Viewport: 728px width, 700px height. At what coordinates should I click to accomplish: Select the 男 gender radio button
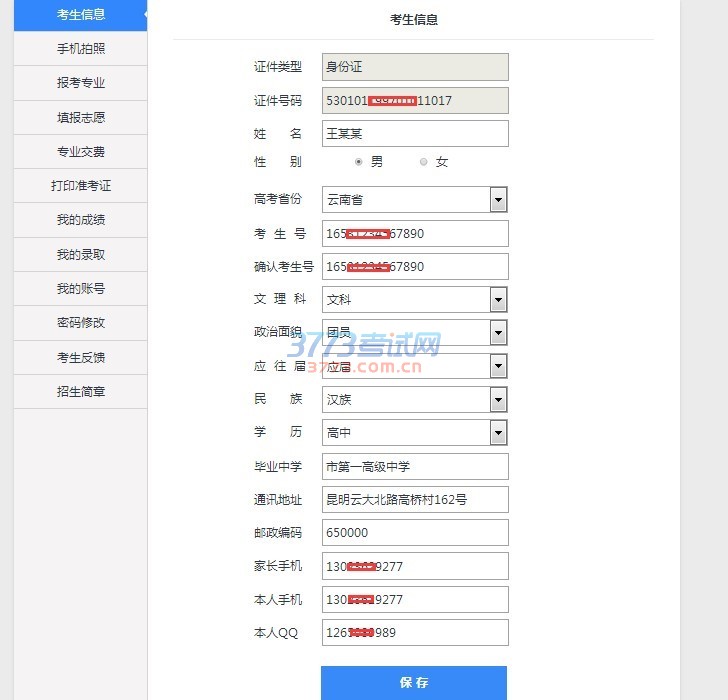pos(359,161)
